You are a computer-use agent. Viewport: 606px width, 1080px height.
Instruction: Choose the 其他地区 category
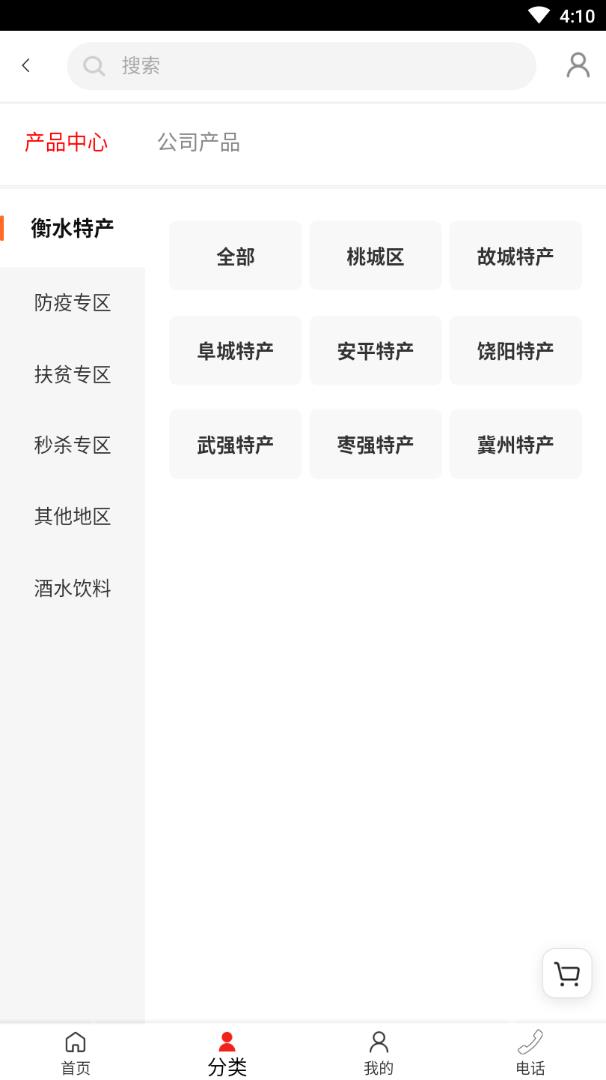[72, 517]
